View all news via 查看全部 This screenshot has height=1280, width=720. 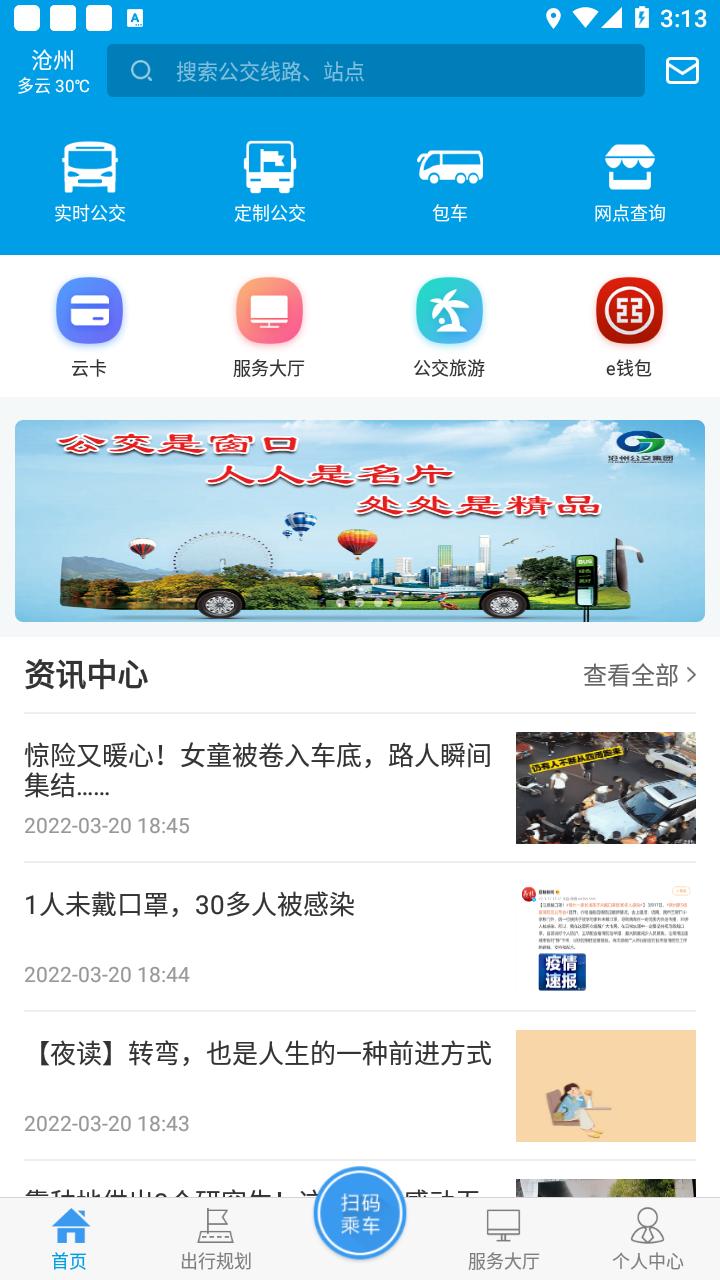coord(639,675)
